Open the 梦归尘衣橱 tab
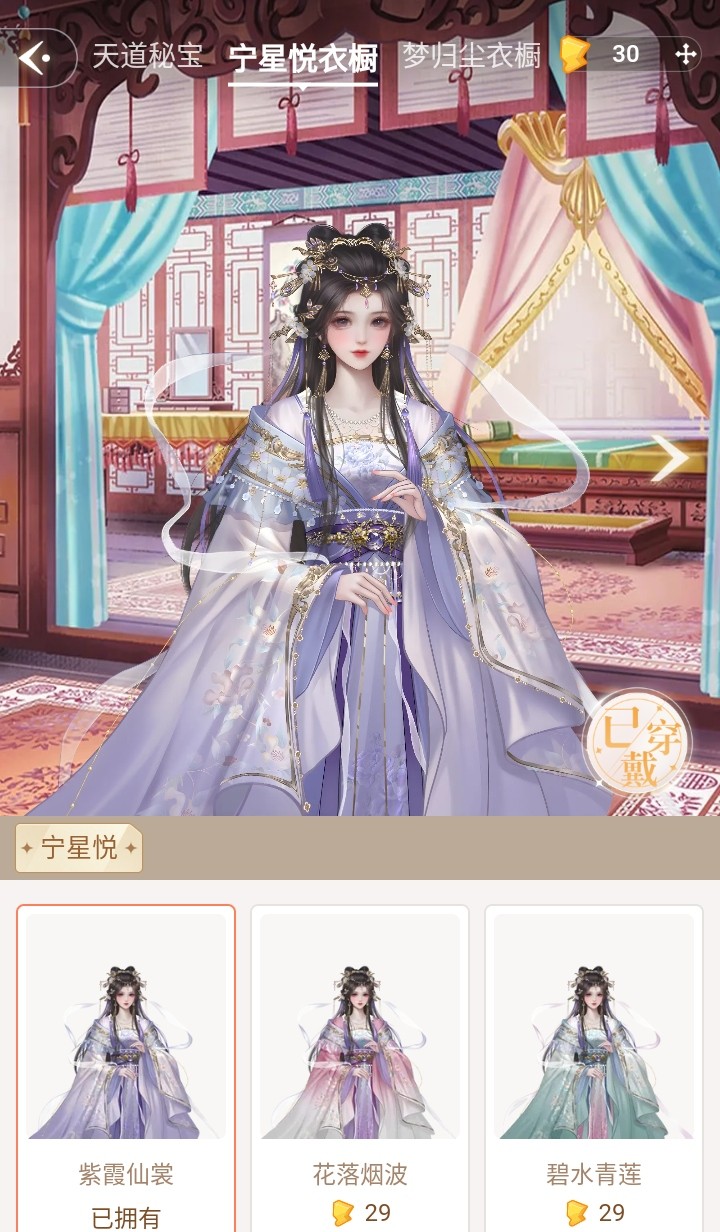The height and width of the screenshot is (1232, 720). click(x=471, y=56)
